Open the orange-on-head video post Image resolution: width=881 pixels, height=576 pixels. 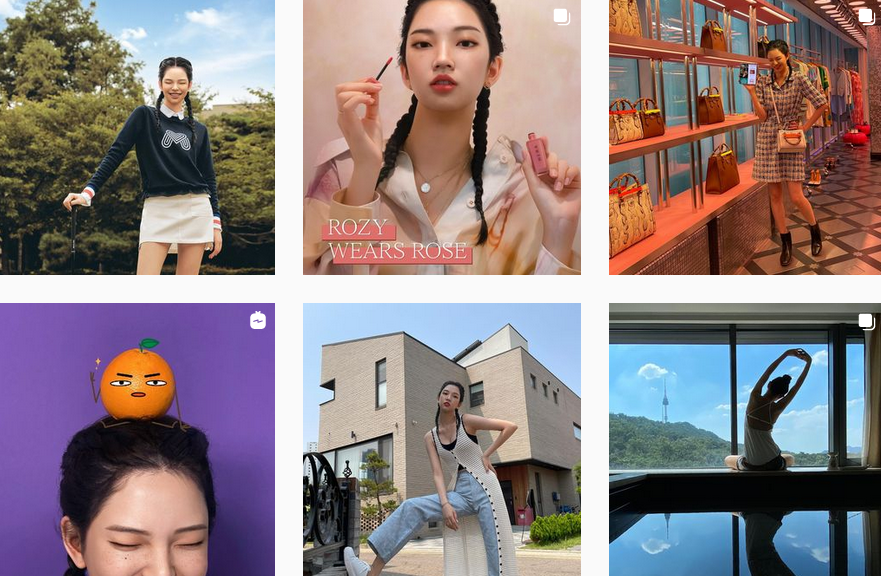point(137,440)
